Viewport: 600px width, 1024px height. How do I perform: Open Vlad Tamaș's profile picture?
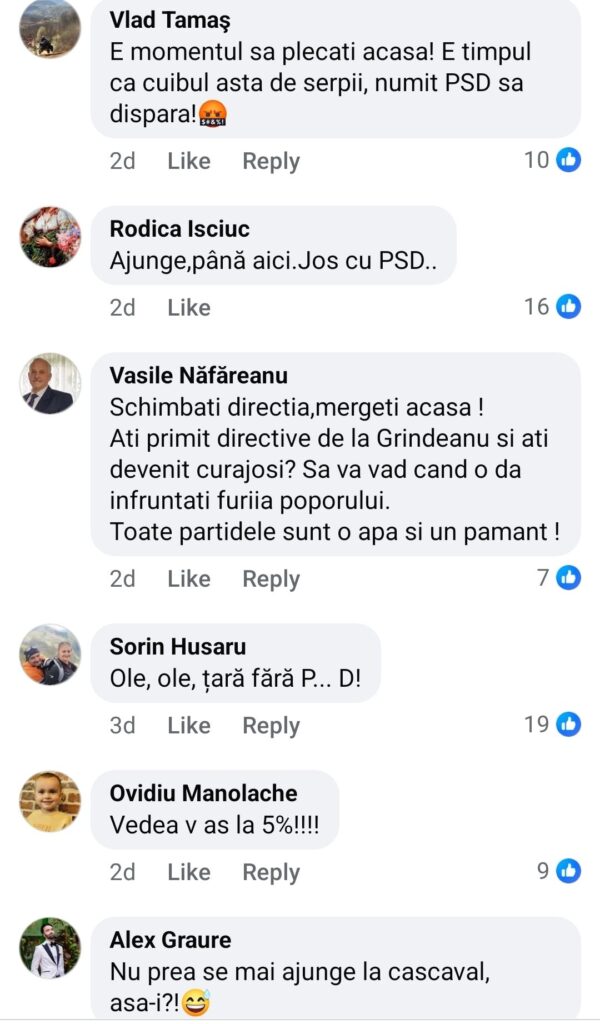coord(50,28)
